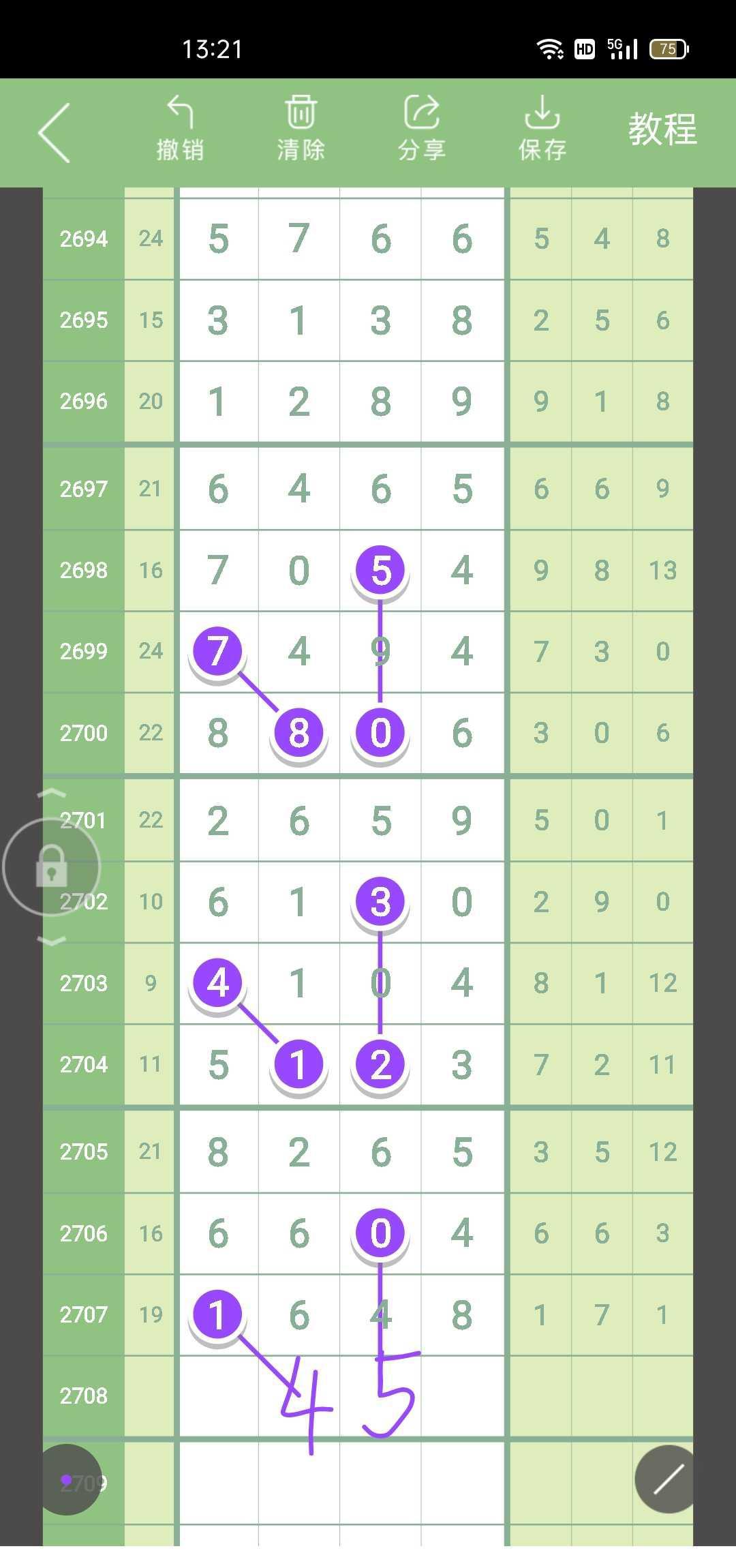Undo the last drawing with 撤销
The height and width of the screenshot is (1568, 736).
coord(180,129)
